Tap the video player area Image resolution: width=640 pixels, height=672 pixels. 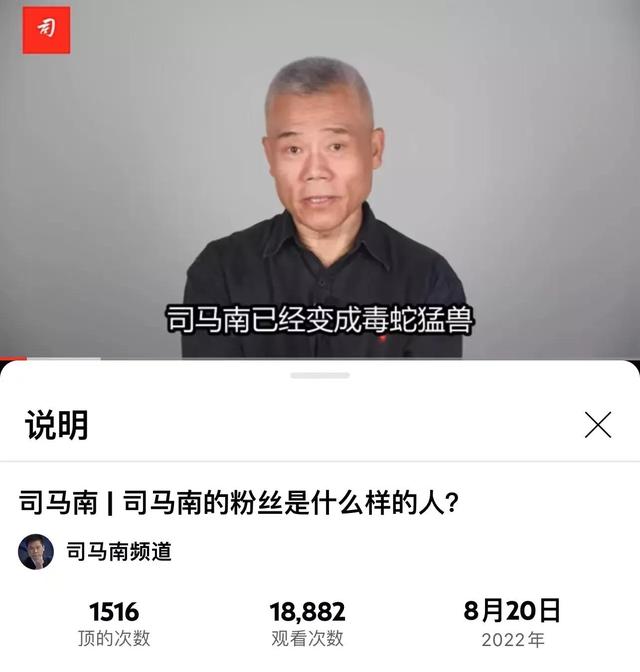point(320,180)
